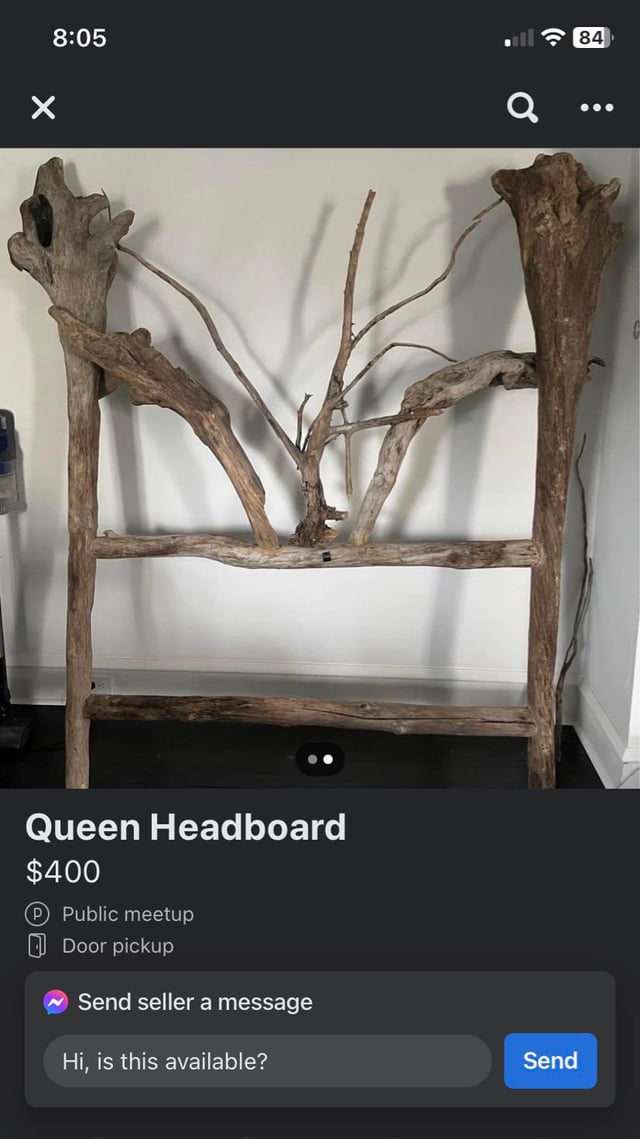Close the Queen Headboard listing
The width and height of the screenshot is (640, 1139).
43,107
